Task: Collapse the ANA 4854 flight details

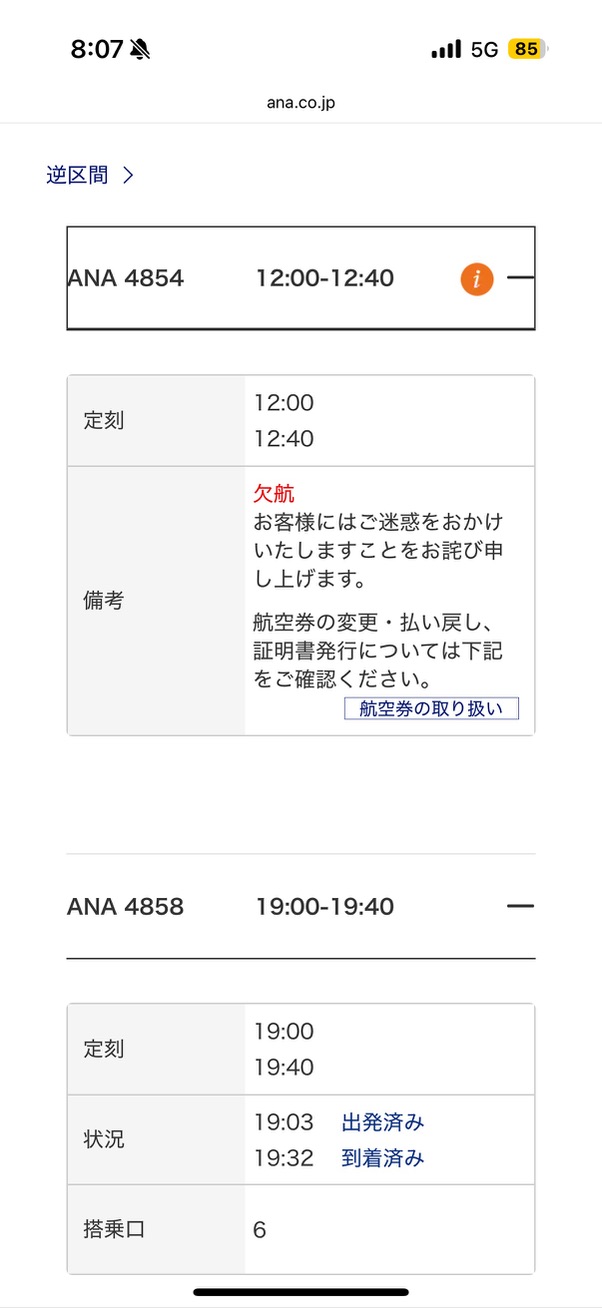Action: tap(520, 278)
